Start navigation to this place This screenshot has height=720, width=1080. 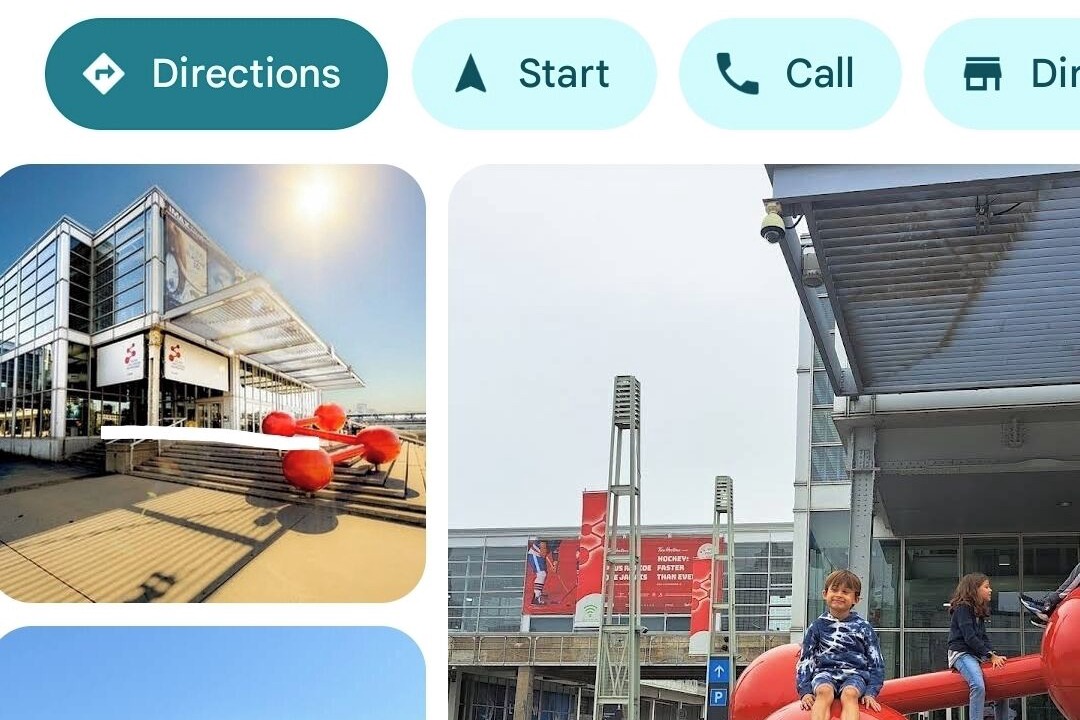pos(534,74)
